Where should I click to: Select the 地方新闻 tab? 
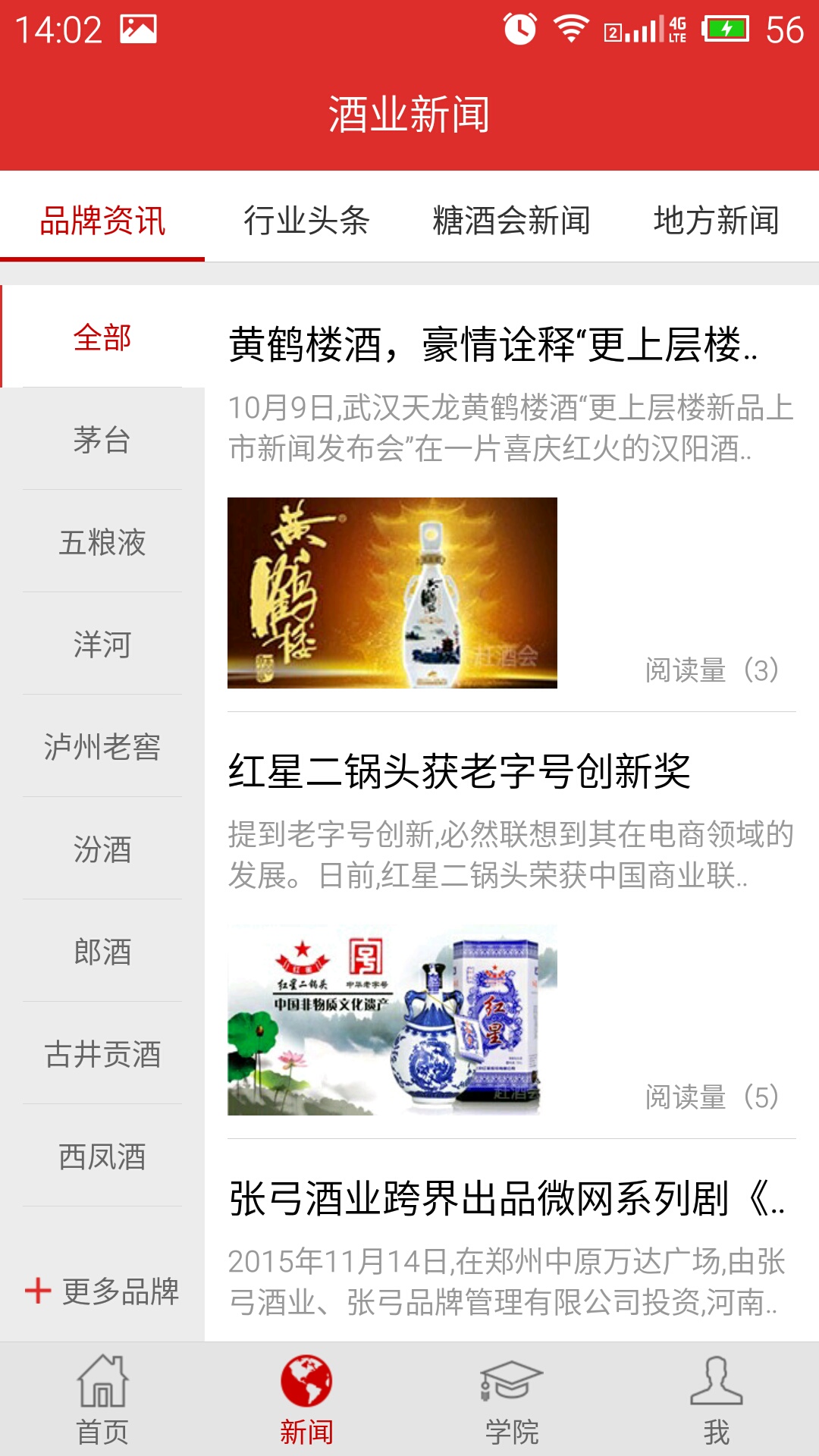[x=716, y=221]
